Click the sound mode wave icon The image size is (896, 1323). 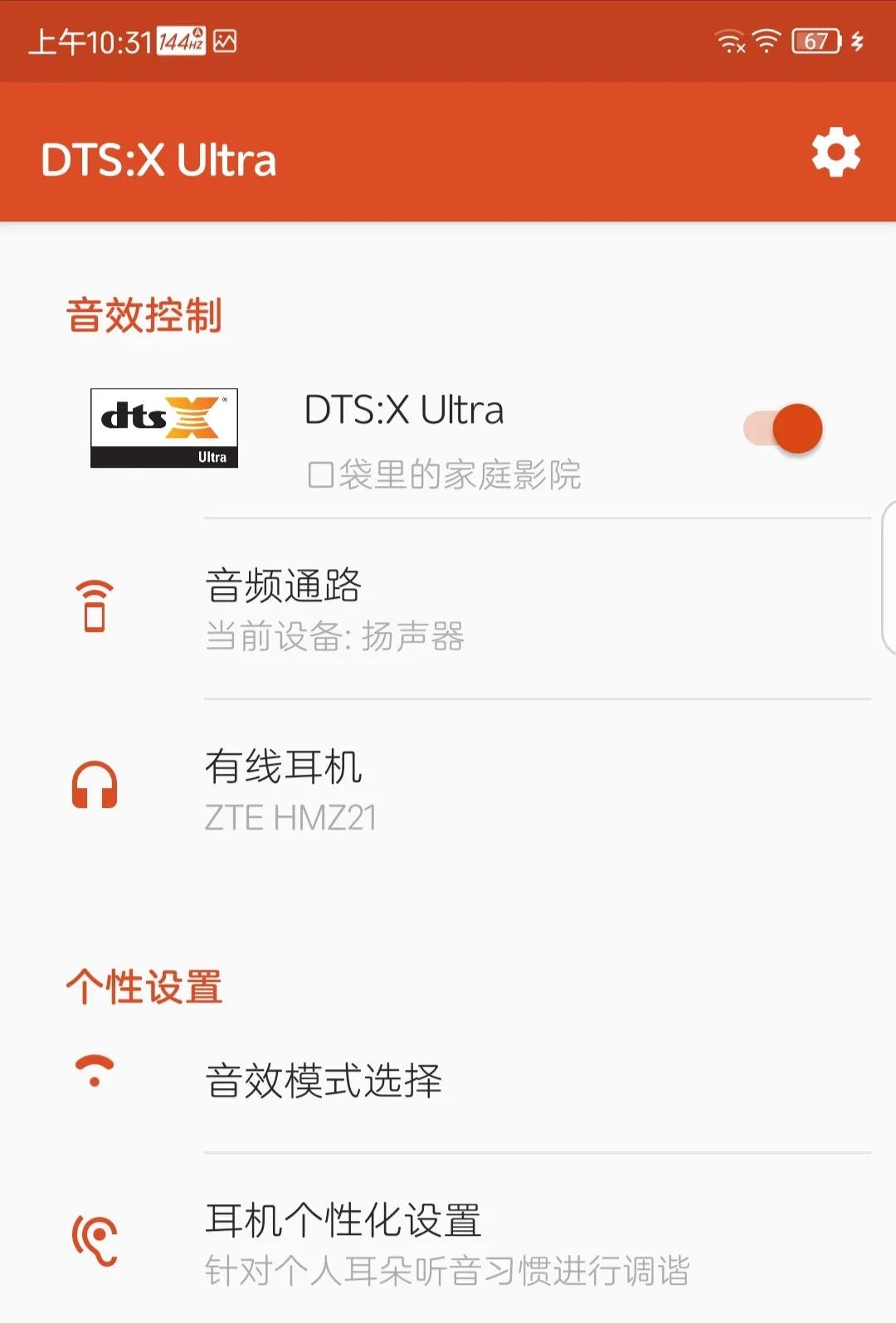(x=94, y=1073)
